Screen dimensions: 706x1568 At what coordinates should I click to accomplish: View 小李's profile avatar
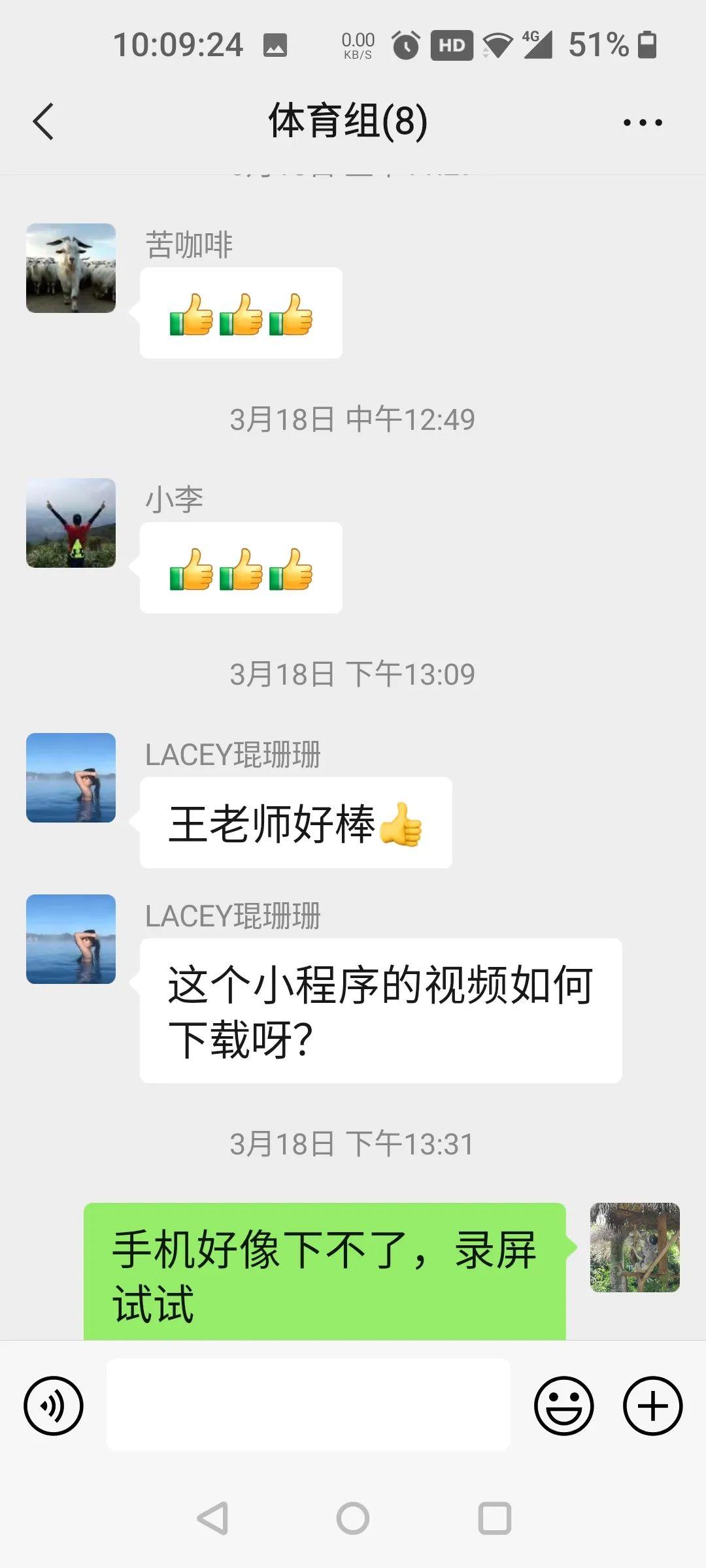click(71, 523)
